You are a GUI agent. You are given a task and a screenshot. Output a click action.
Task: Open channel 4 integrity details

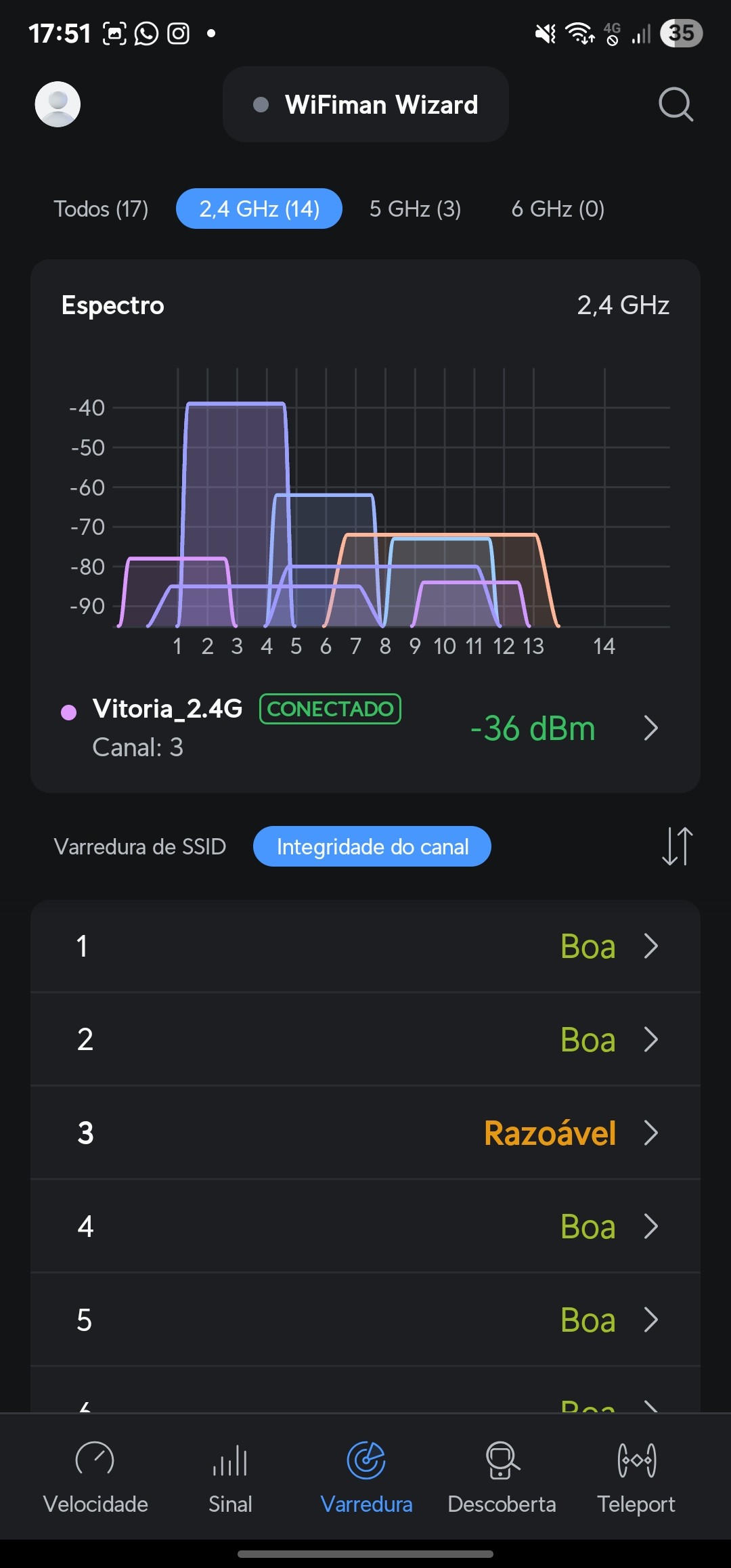pyautogui.click(x=365, y=1226)
